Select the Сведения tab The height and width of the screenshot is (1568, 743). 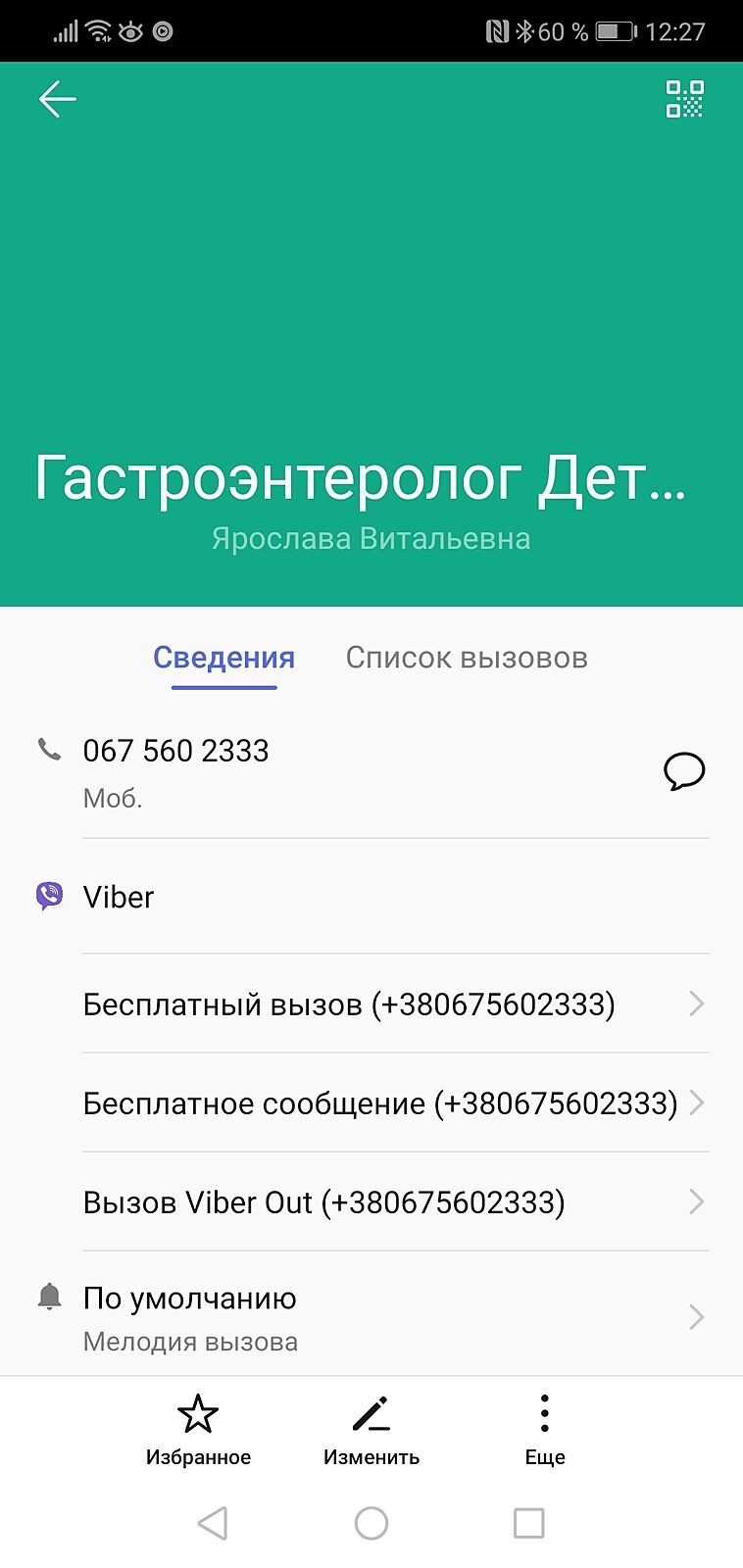point(223,658)
